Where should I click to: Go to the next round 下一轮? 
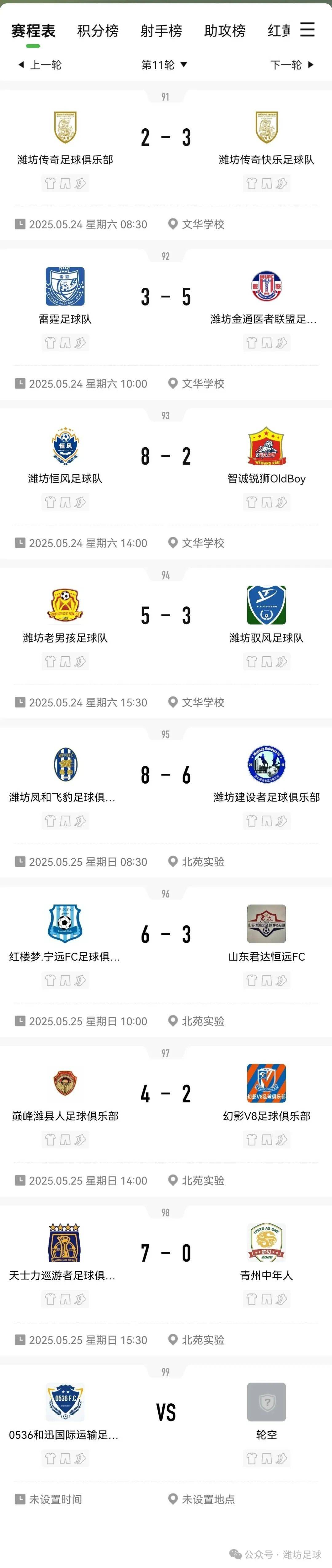292,64
